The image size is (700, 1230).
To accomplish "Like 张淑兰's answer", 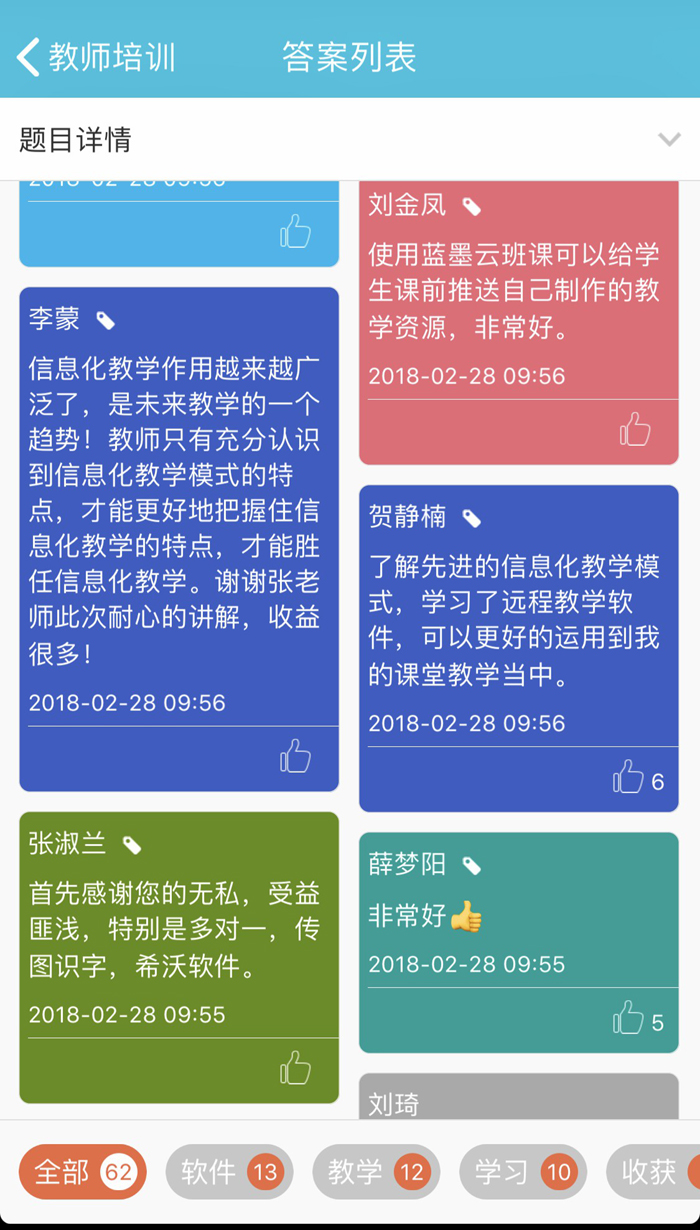I will [295, 1068].
